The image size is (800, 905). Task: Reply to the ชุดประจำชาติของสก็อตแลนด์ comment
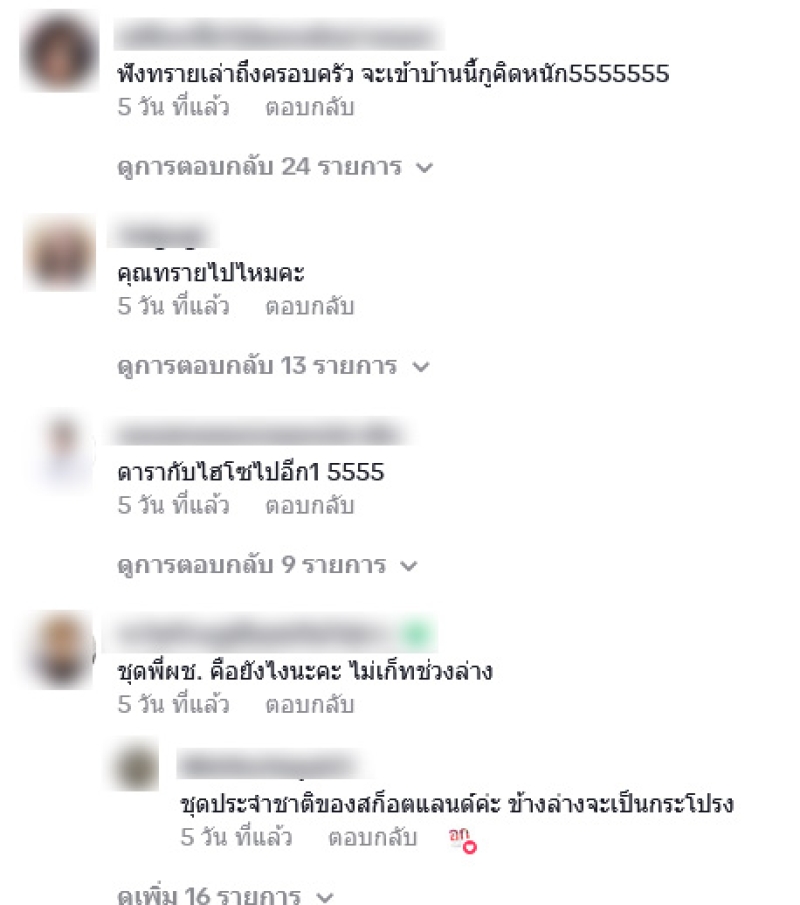click(x=372, y=838)
